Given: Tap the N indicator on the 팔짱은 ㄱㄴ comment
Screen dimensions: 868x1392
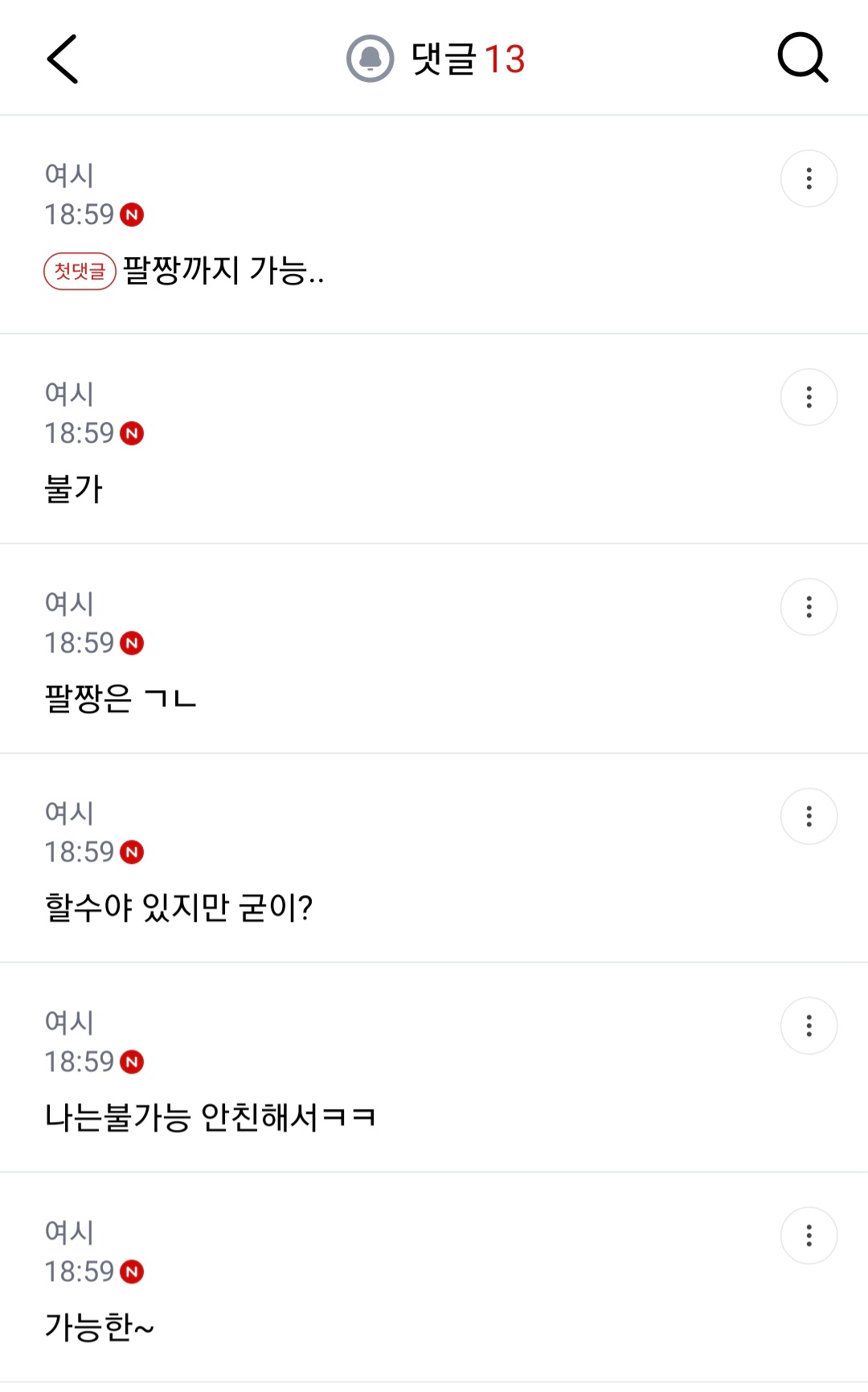Looking at the screenshot, I should (x=133, y=643).
